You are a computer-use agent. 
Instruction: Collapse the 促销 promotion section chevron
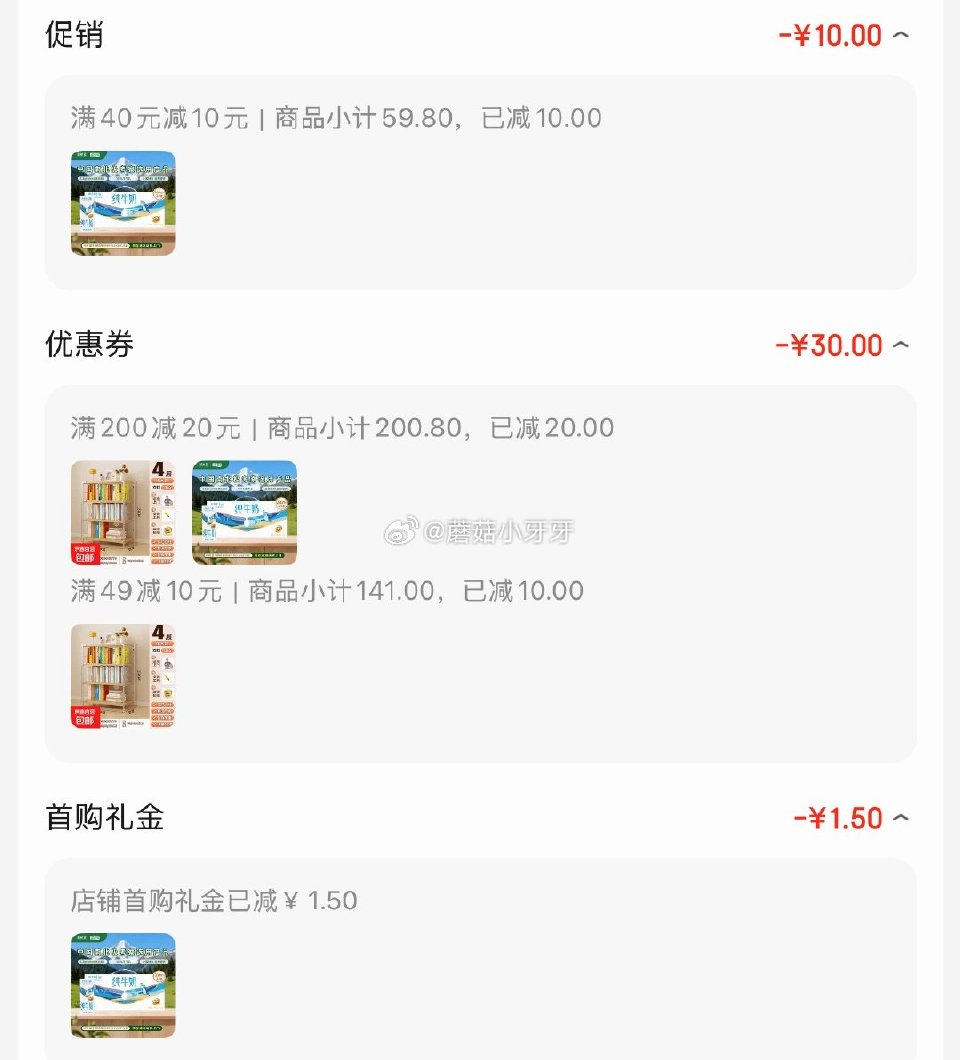899,35
